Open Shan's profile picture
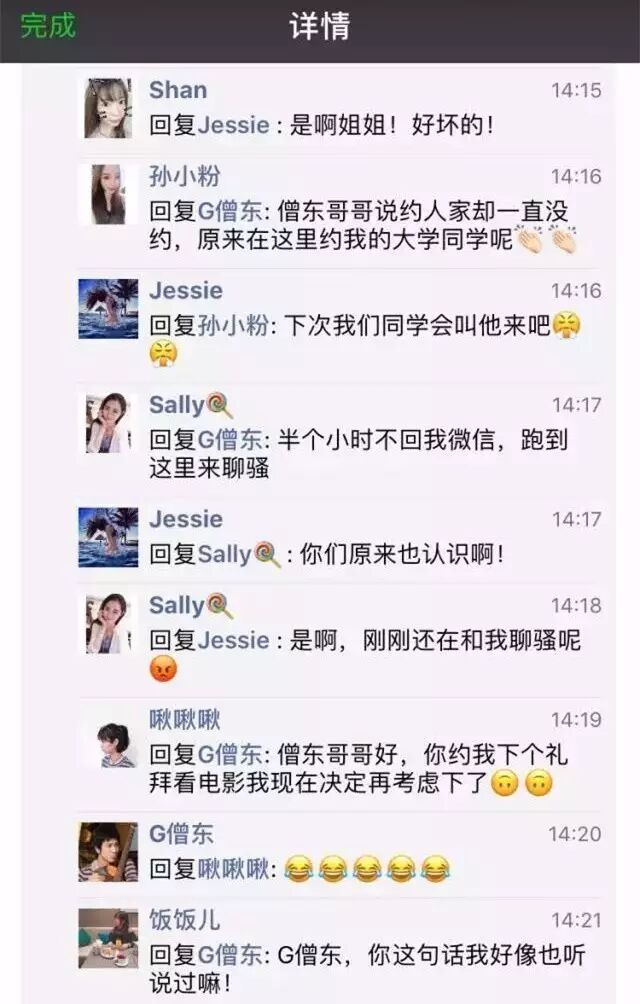Image resolution: width=640 pixels, height=1004 pixels. point(108,108)
